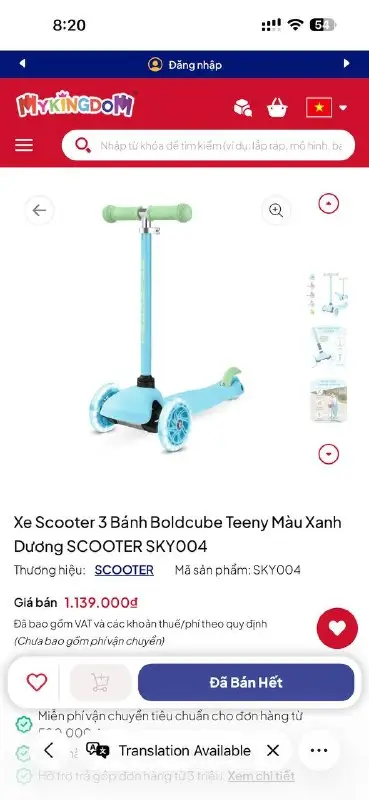369x800 pixels.
Task: Open the language flag dropdown
Action: (x=327, y=108)
